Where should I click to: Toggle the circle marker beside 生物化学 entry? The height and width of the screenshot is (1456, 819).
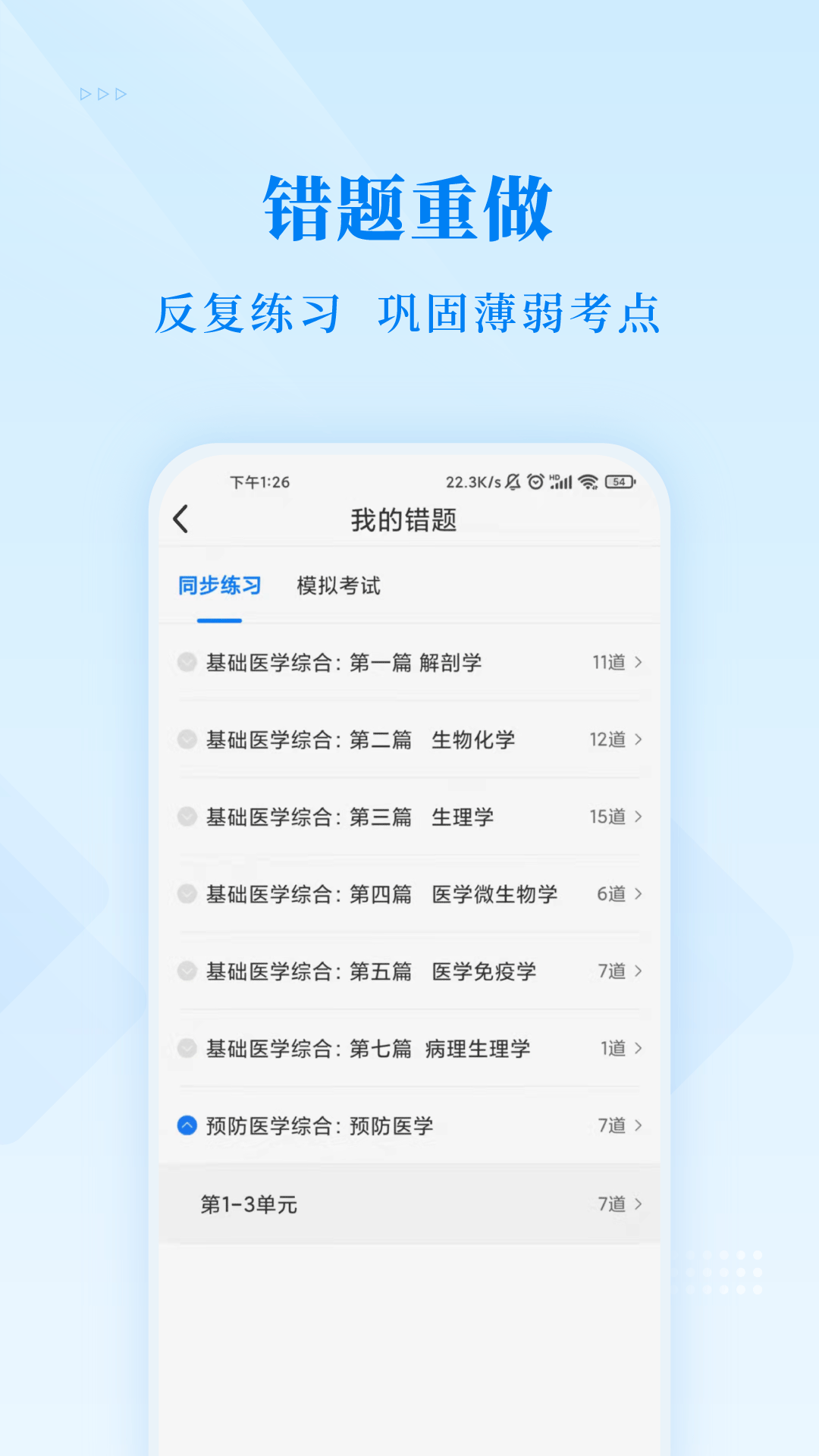[x=186, y=740]
